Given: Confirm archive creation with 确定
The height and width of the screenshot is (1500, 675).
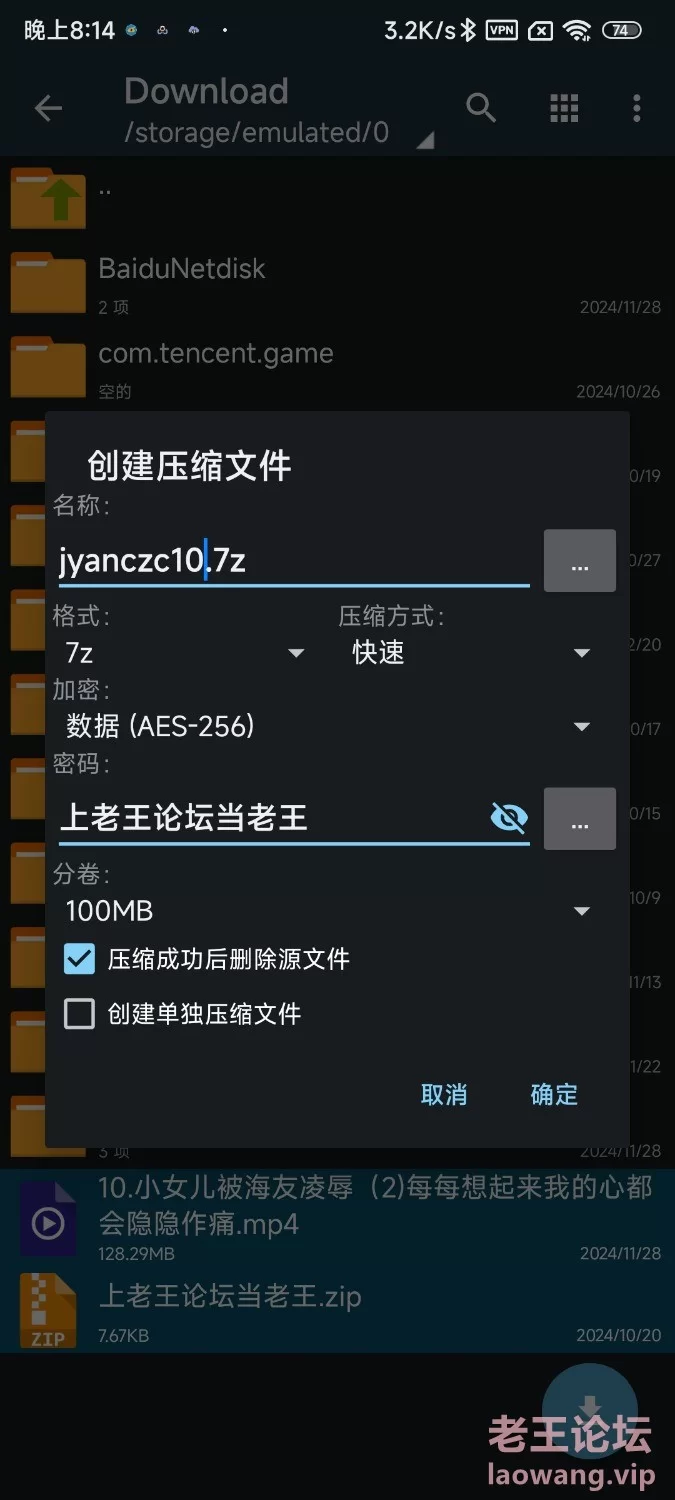Looking at the screenshot, I should tap(554, 1094).
